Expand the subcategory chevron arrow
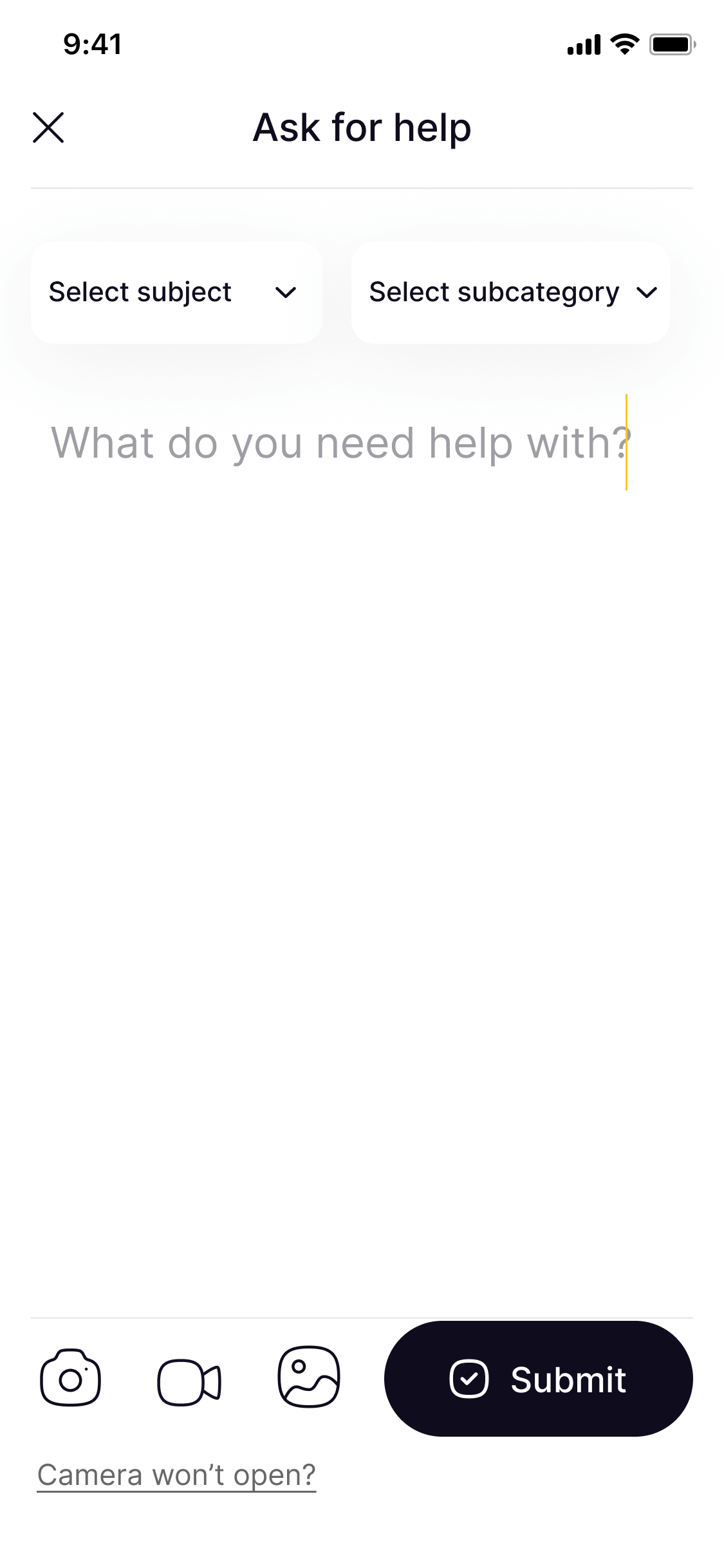724x1568 pixels. tap(647, 292)
